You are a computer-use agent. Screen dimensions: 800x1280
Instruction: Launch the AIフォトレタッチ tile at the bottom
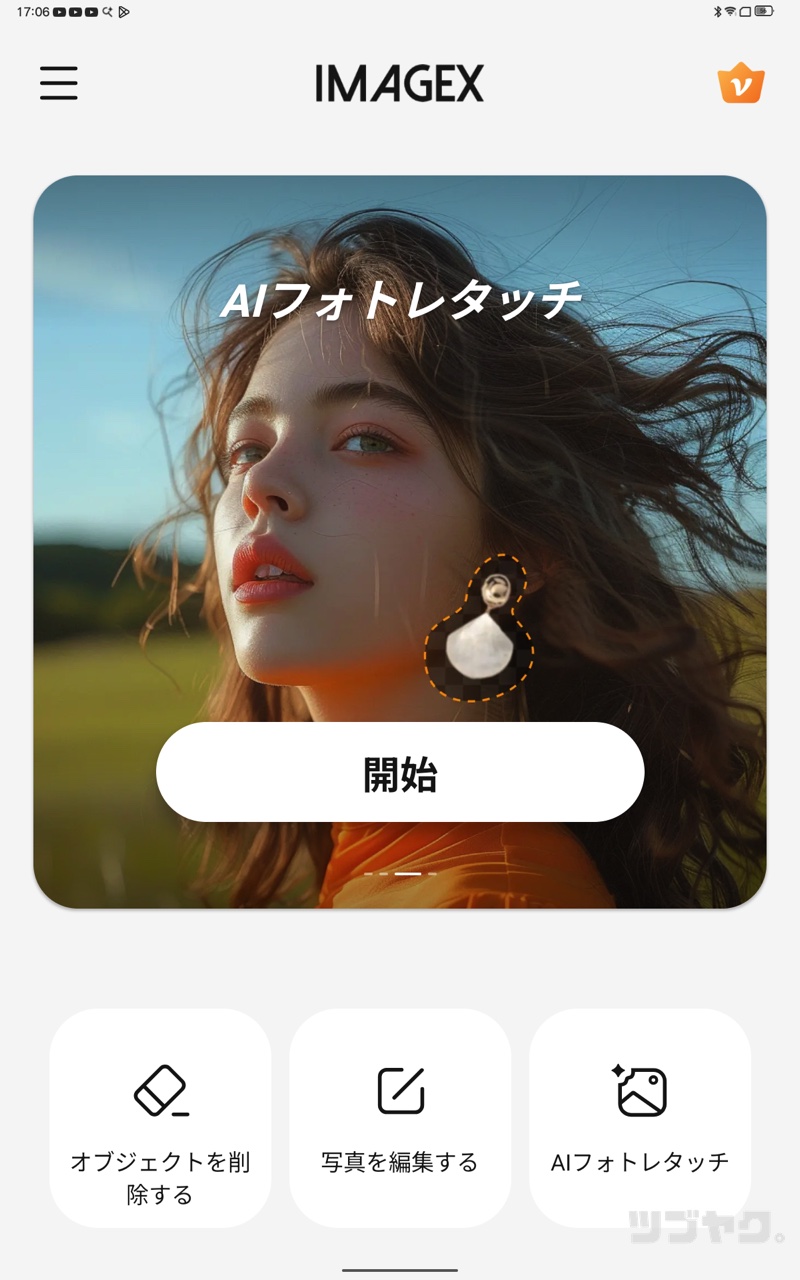pos(640,1117)
